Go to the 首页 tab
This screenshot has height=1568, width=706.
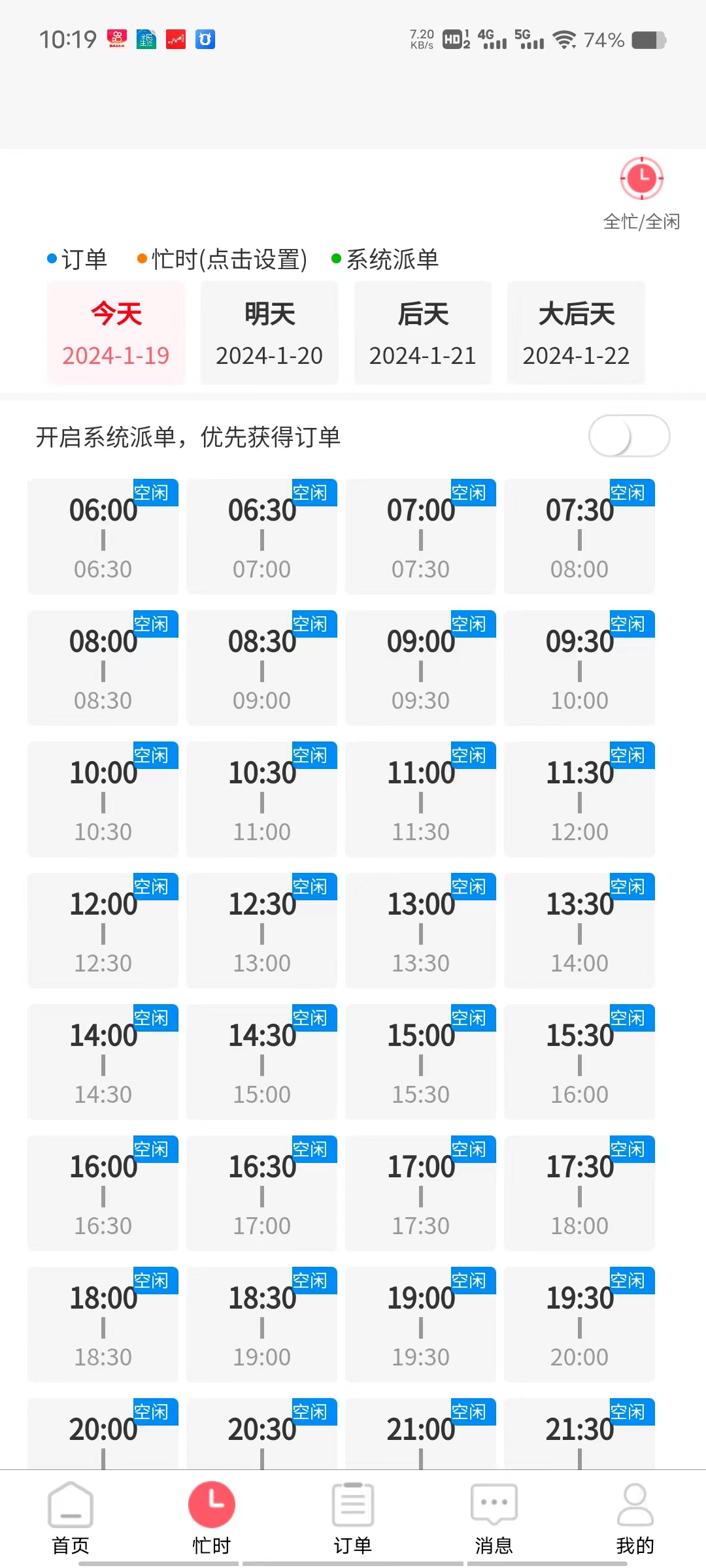pos(71,1518)
